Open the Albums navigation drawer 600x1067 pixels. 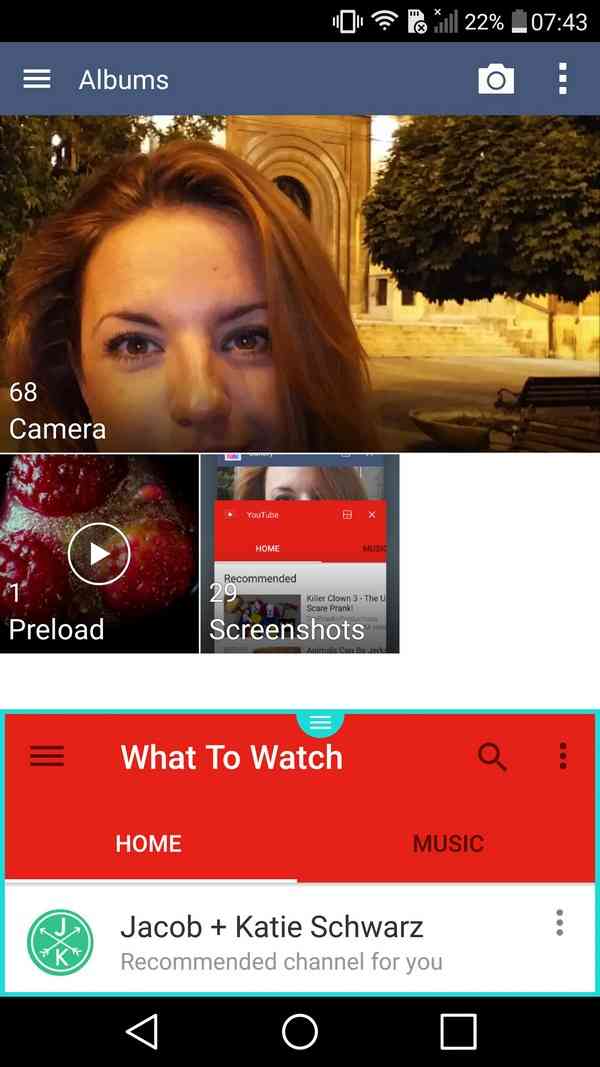click(37, 79)
